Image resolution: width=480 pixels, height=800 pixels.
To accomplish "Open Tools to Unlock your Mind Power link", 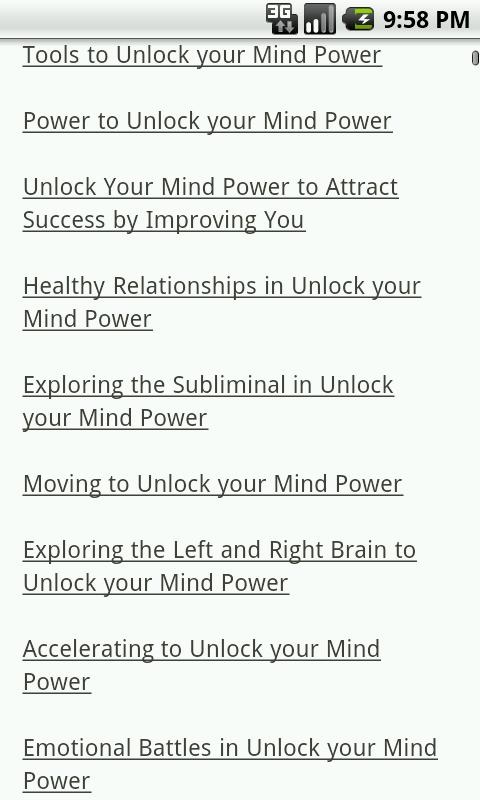I will (x=203, y=56).
